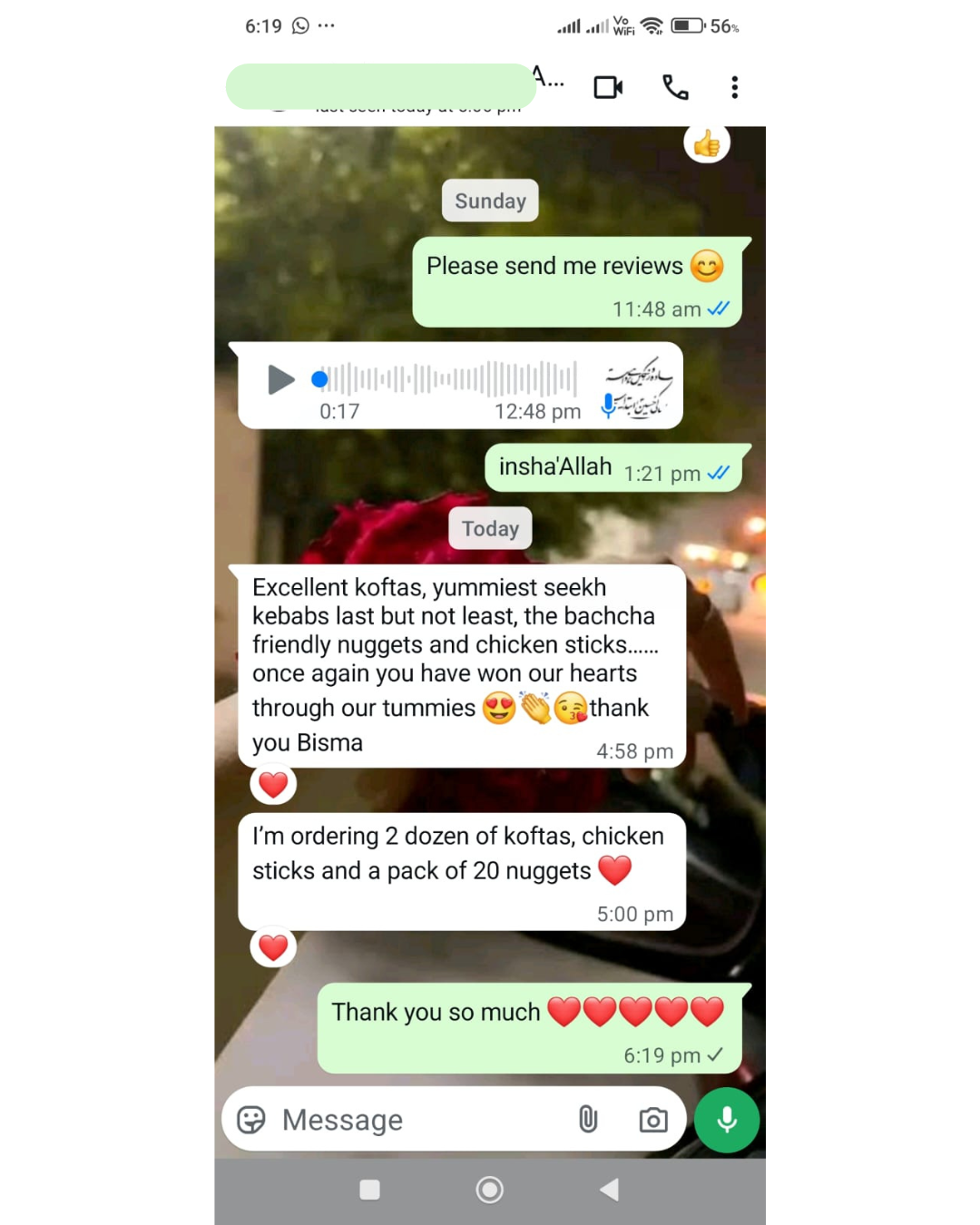Tap the green microphone button
Image resolution: width=980 pixels, height=1225 pixels.
(x=727, y=1120)
